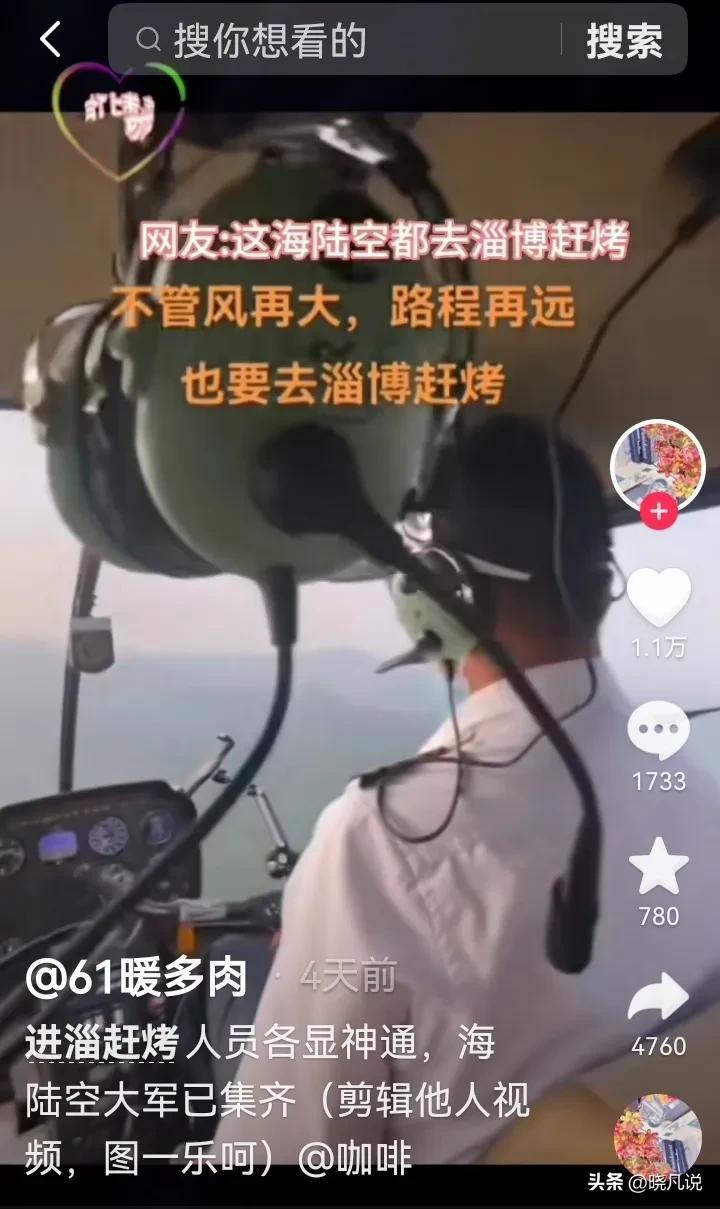Screen dimensions: 720x1209
Task: Follow the creator with the red plus
Action: (658, 512)
